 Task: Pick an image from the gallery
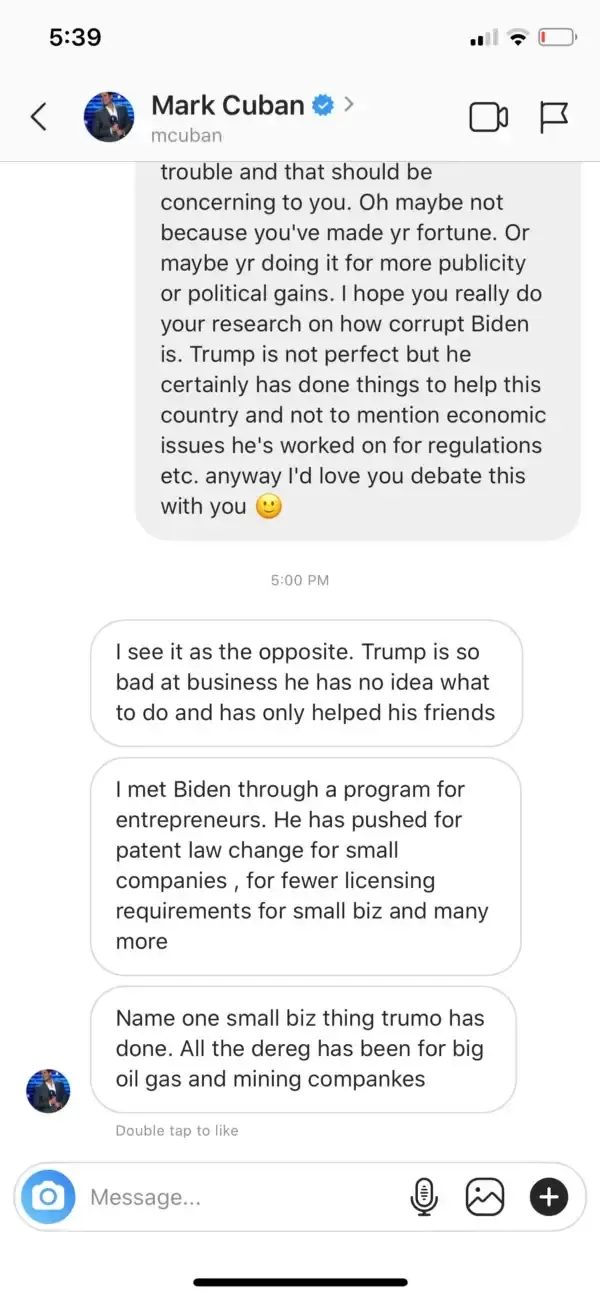(x=485, y=1196)
